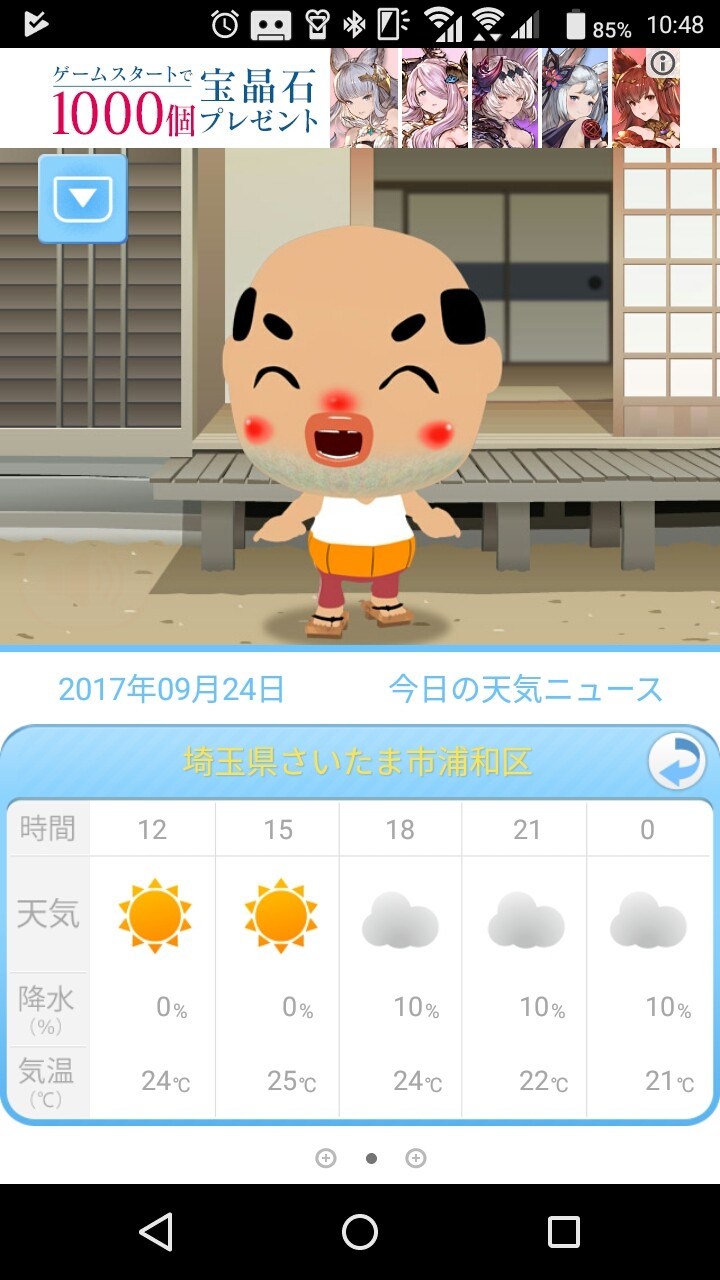Tap the blue refresh arrow on forecast card
The width and height of the screenshot is (720, 1280).
click(676, 763)
